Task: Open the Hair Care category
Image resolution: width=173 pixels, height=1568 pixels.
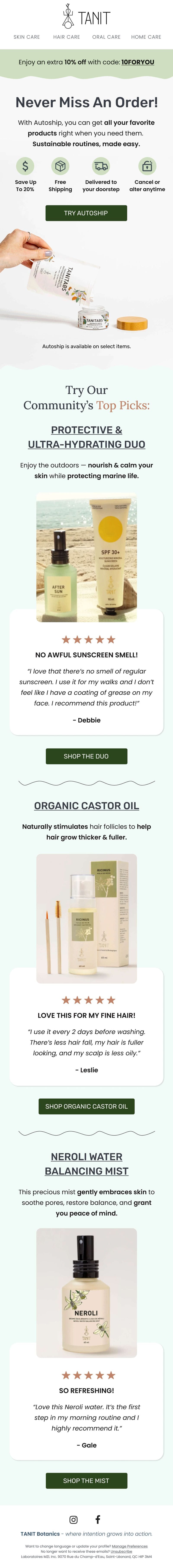Action: coord(66,37)
